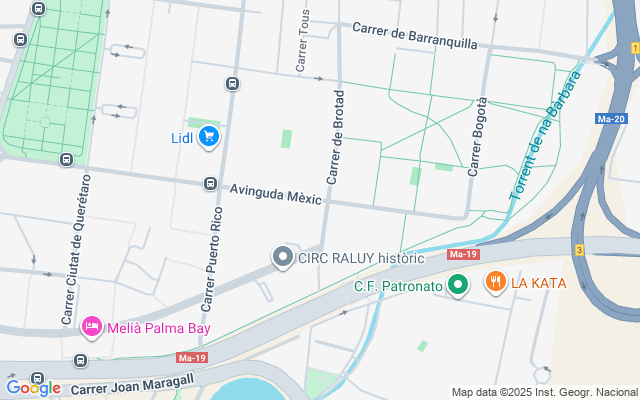640x400 pixels.
Task: Open the Lidl supermarket marker
Action: pos(208,136)
